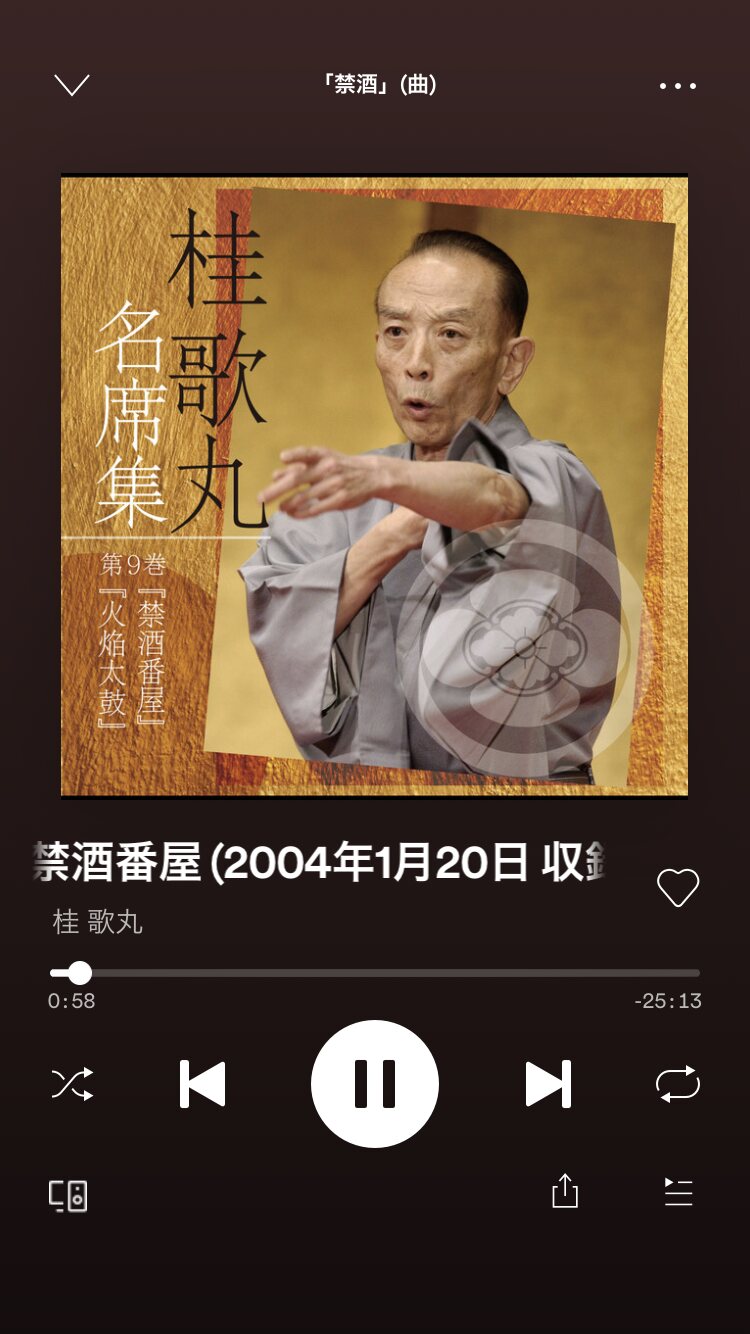Skip to the next track
Image resolution: width=750 pixels, height=1334 pixels.
(x=548, y=1084)
